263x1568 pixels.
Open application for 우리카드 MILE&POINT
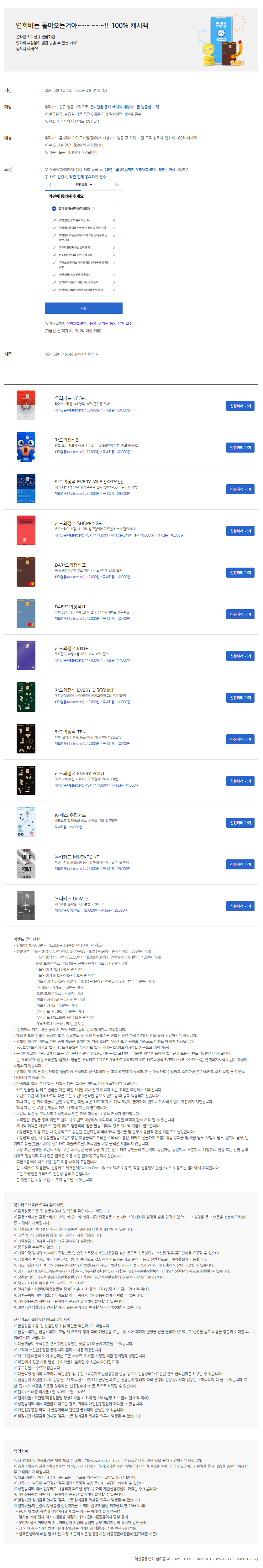(240, 865)
